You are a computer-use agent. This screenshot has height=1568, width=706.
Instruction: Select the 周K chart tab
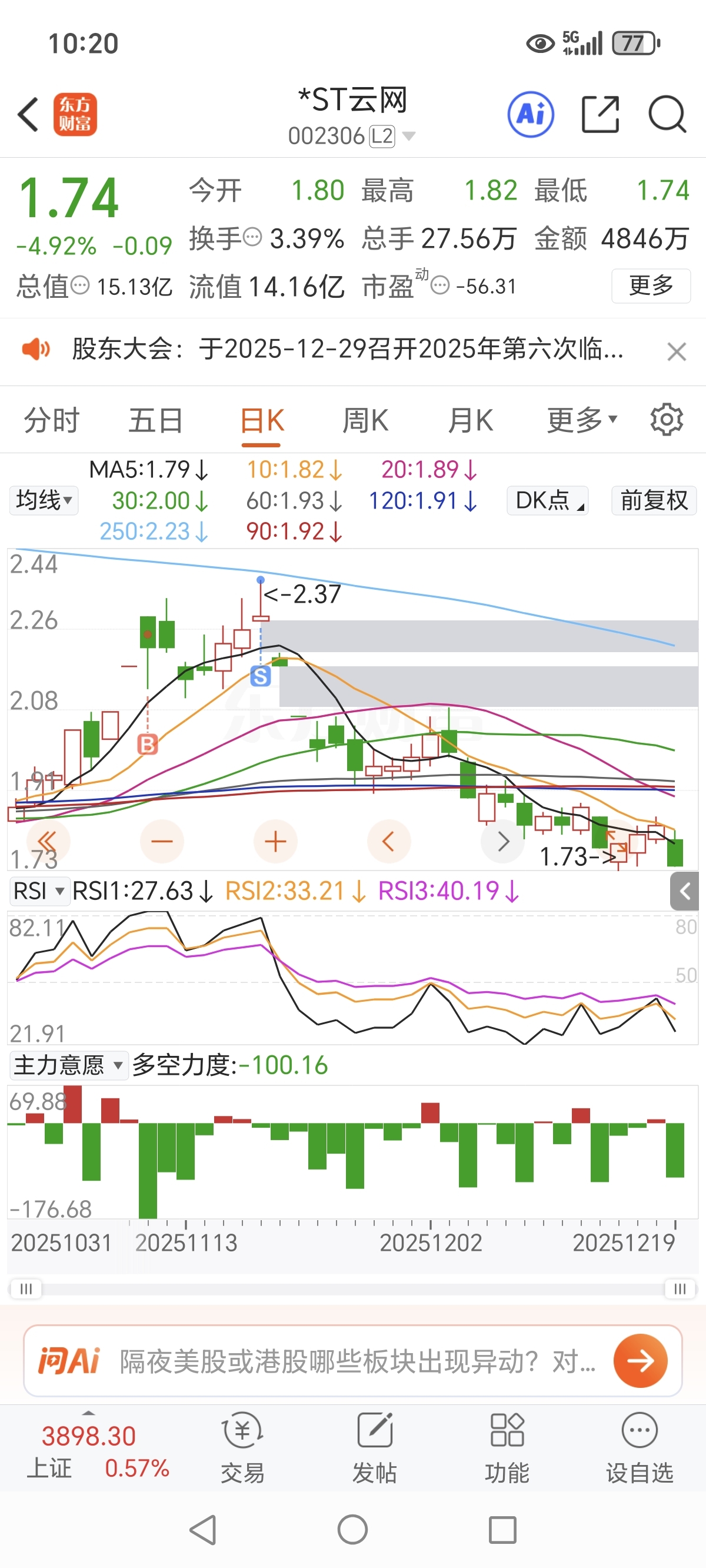point(365,421)
